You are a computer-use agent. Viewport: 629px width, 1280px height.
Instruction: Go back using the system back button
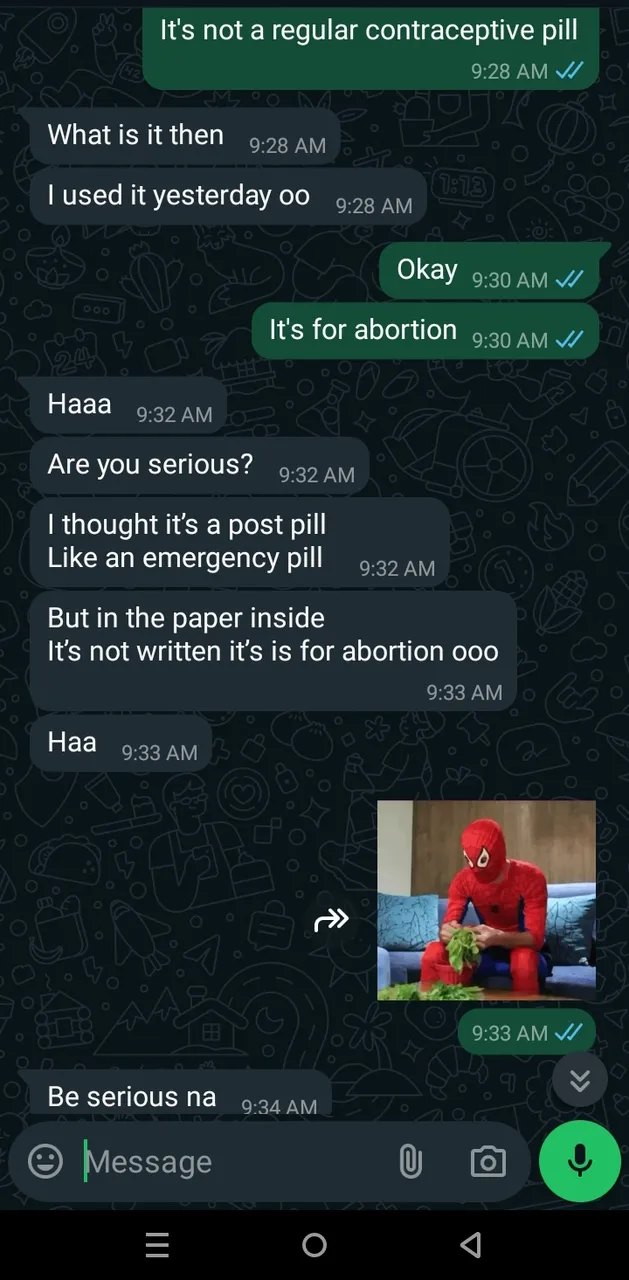coord(471,1245)
